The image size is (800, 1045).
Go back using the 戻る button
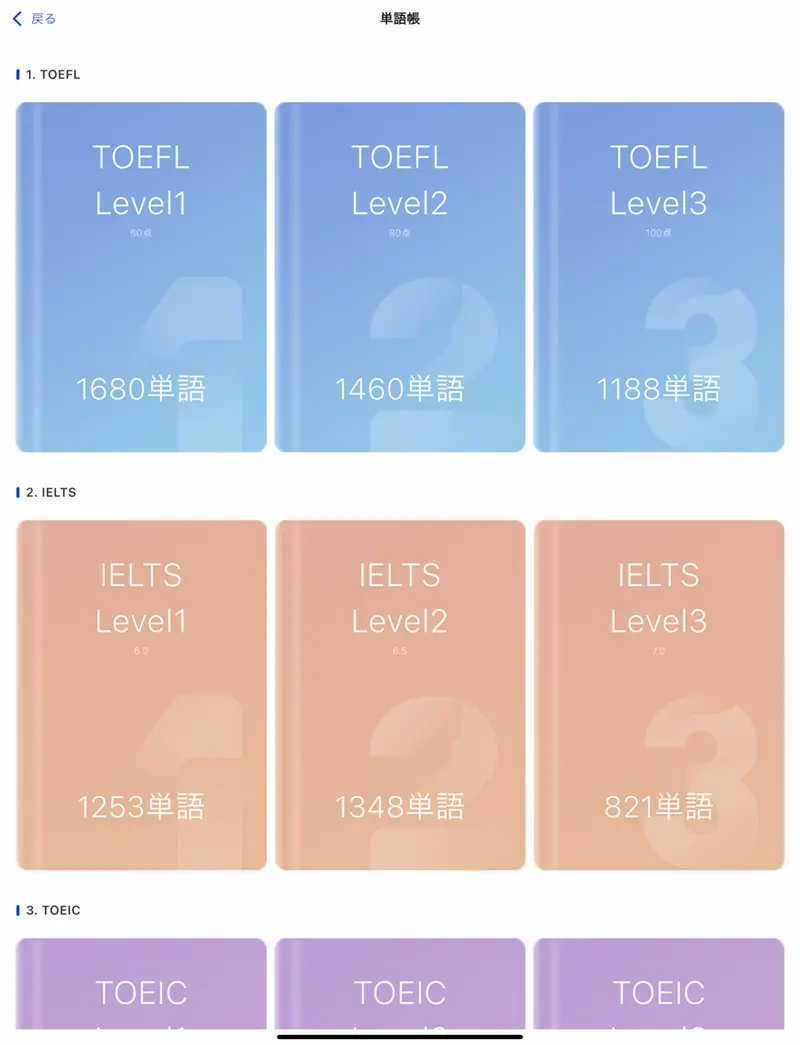click(34, 19)
